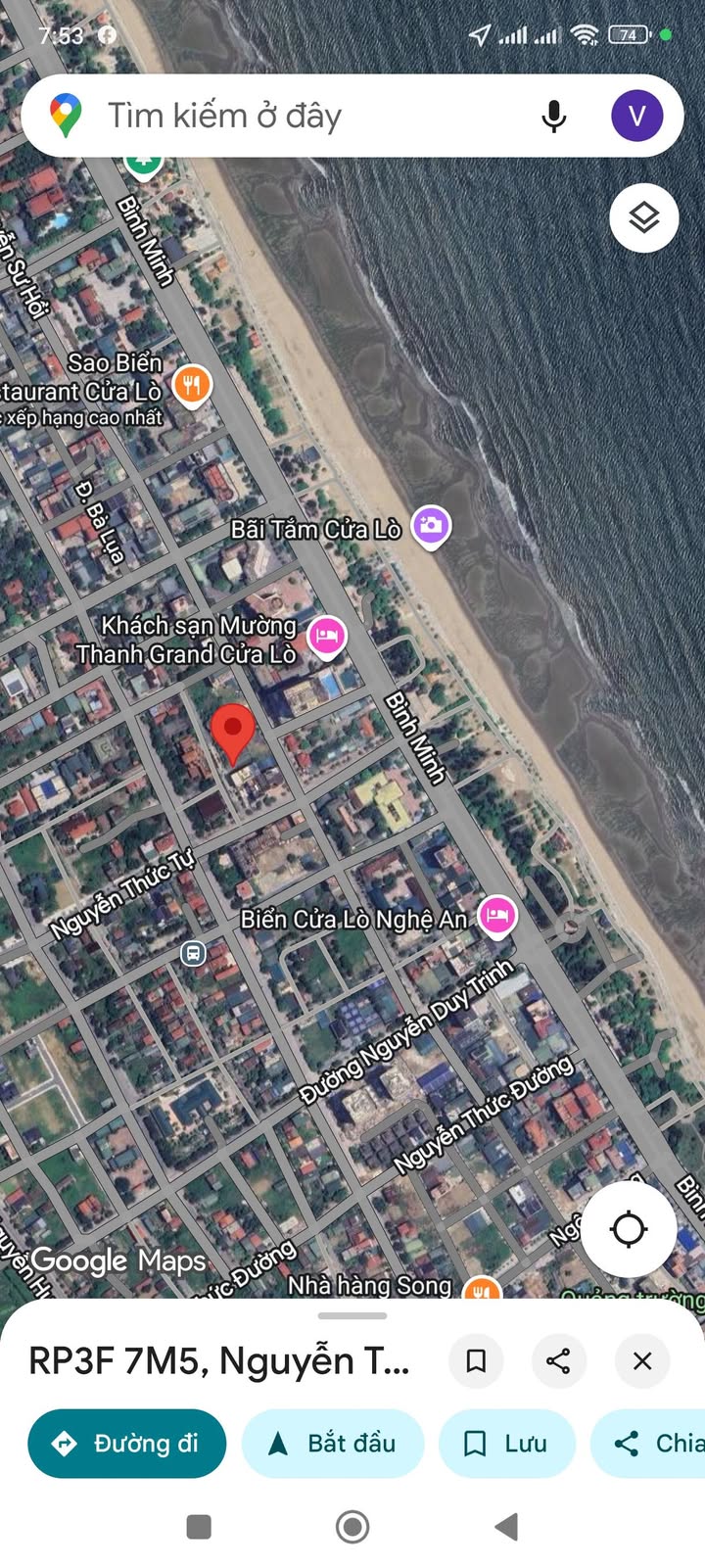Image resolution: width=705 pixels, height=1568 pixels.
Task: Bookmark the location in the title row
Action: [476, 1360]
